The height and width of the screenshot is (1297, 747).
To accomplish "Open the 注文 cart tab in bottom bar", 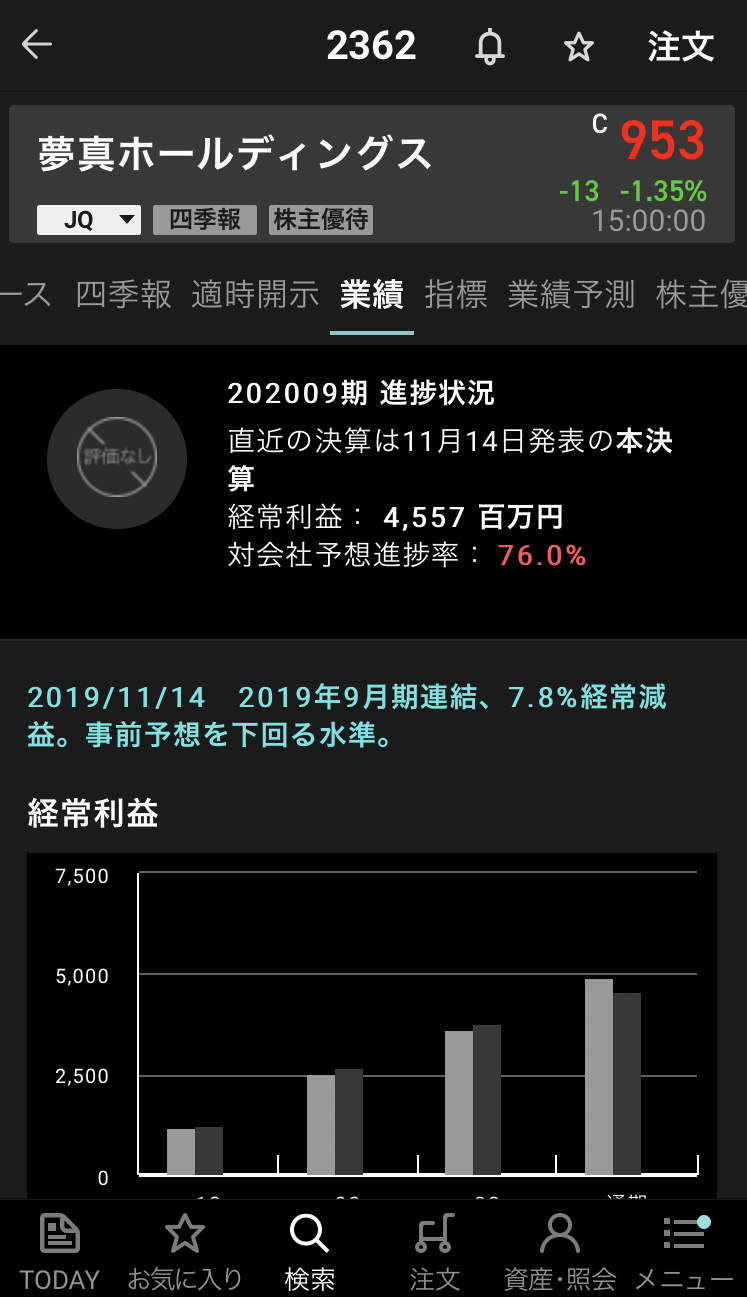I will 434,1250.
